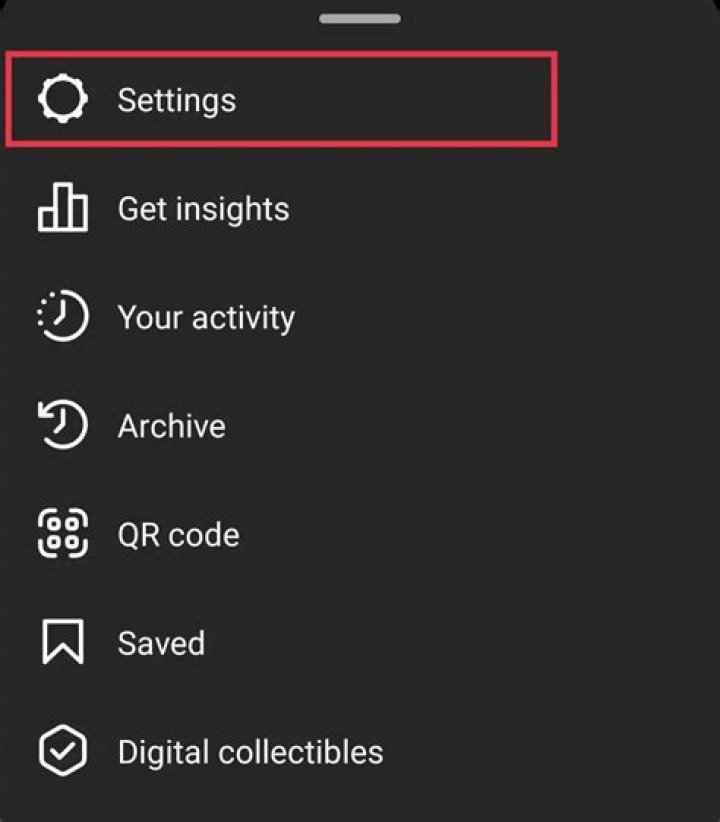Select the Get insights bar chart icon
This screenshot has height=822, width=720.
[x=61, y=209]
